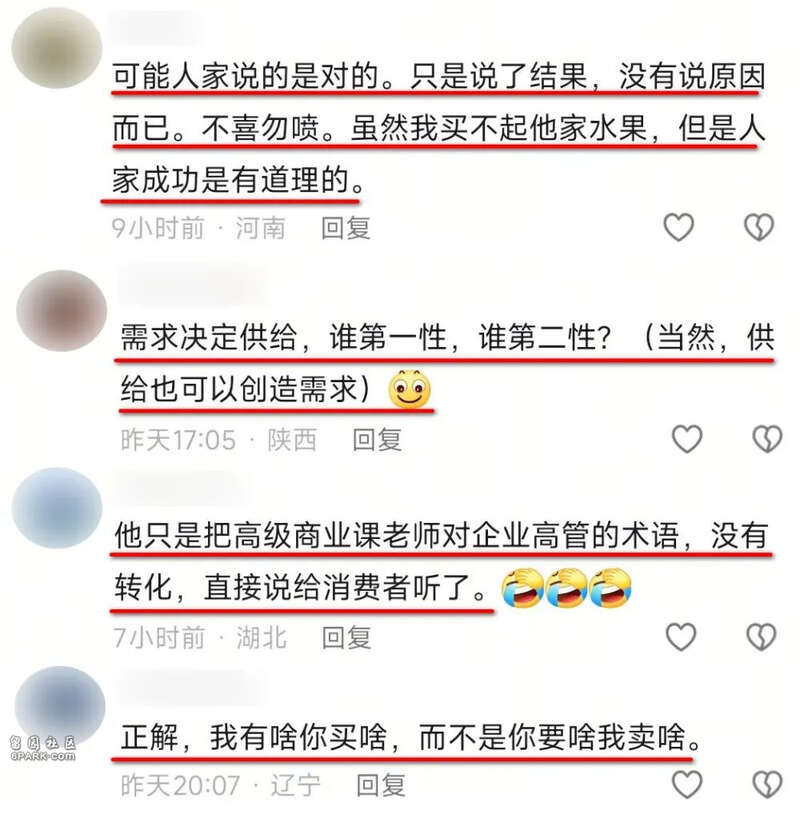Reply to the comment posted 昨天17:05
The width and height of the screenshot is (800, 814).
(377, 439)
